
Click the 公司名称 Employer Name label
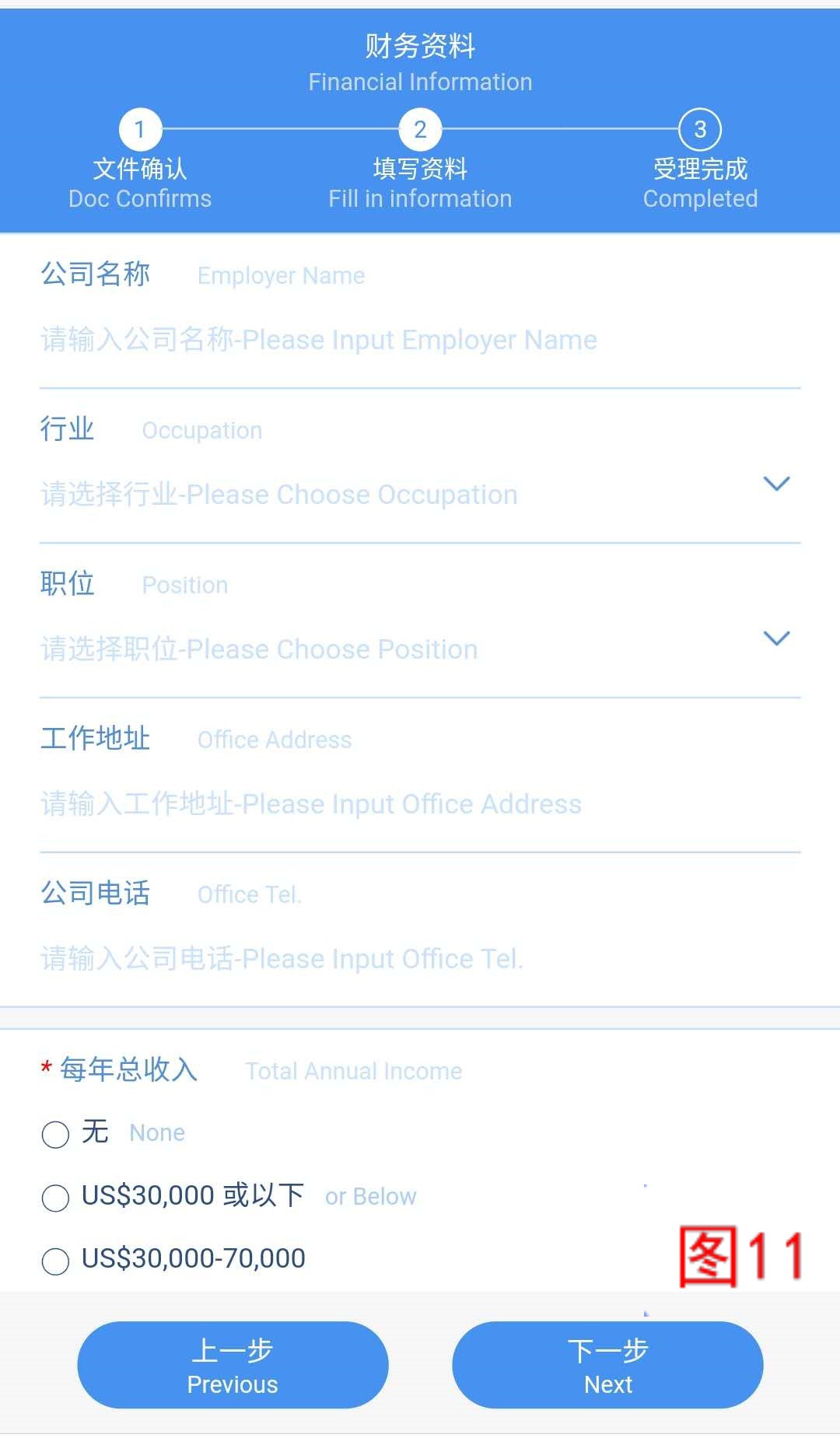tap(96, 274)
